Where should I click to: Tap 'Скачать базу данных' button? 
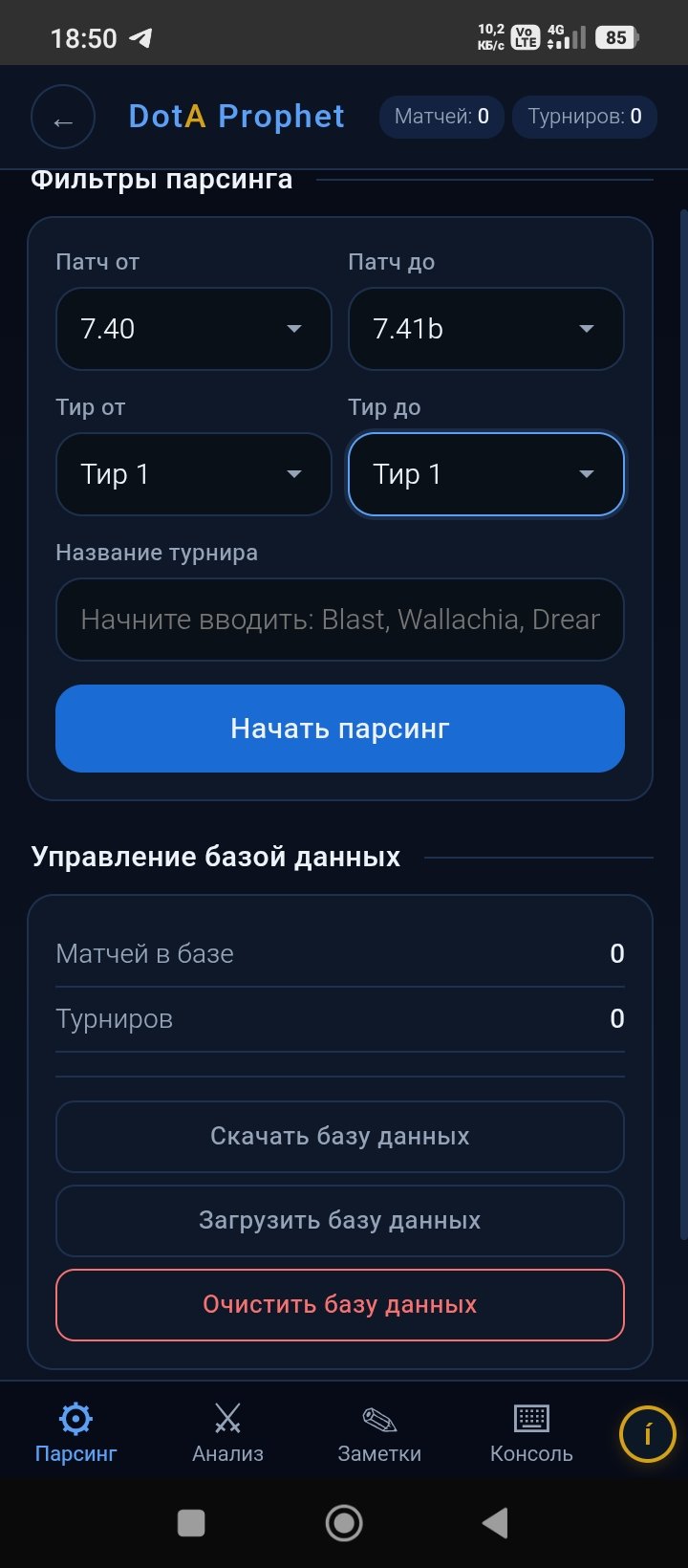point(340,1137)
